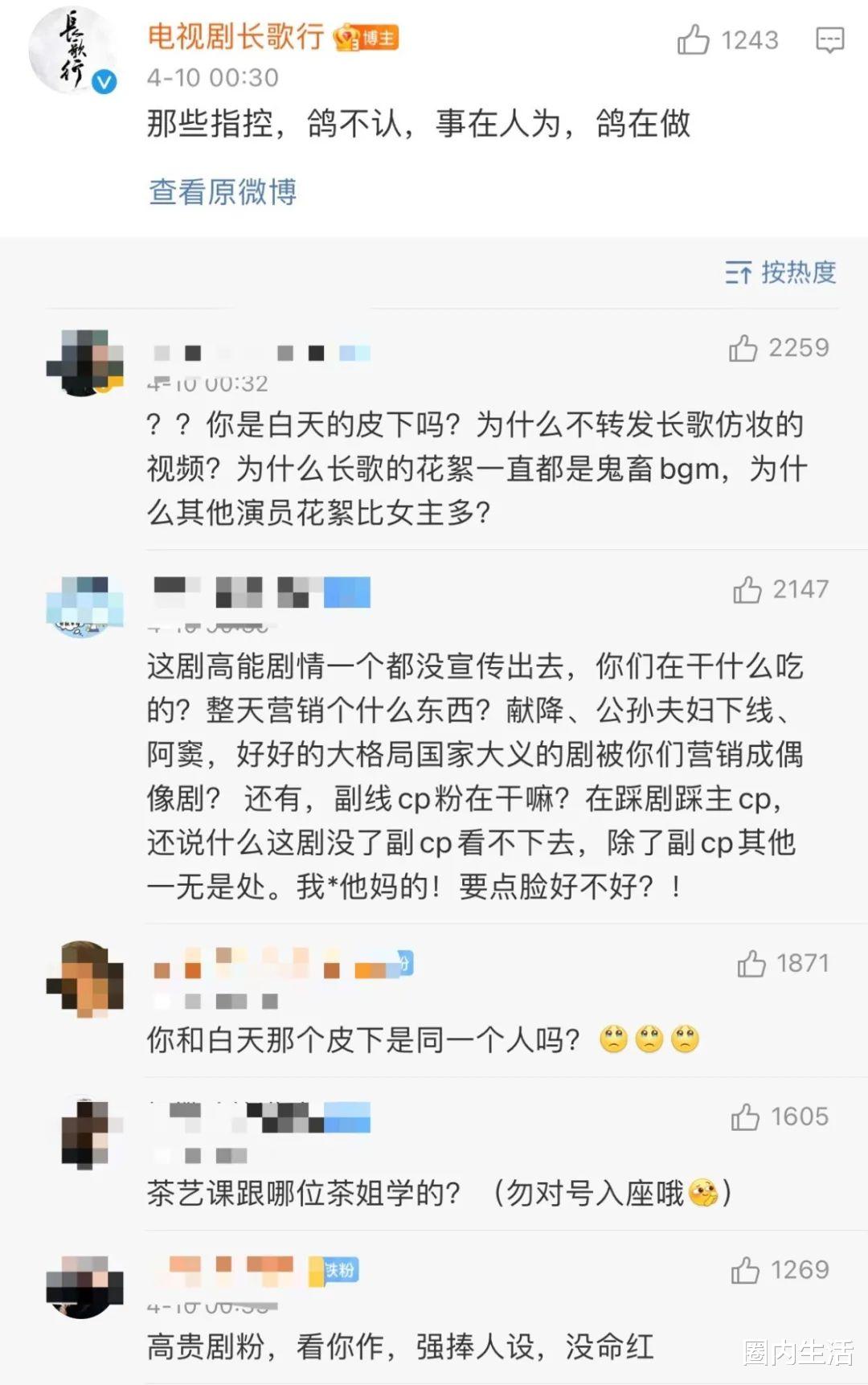
Task: Click the verified V badge on the account avatar
Action: 102,80
